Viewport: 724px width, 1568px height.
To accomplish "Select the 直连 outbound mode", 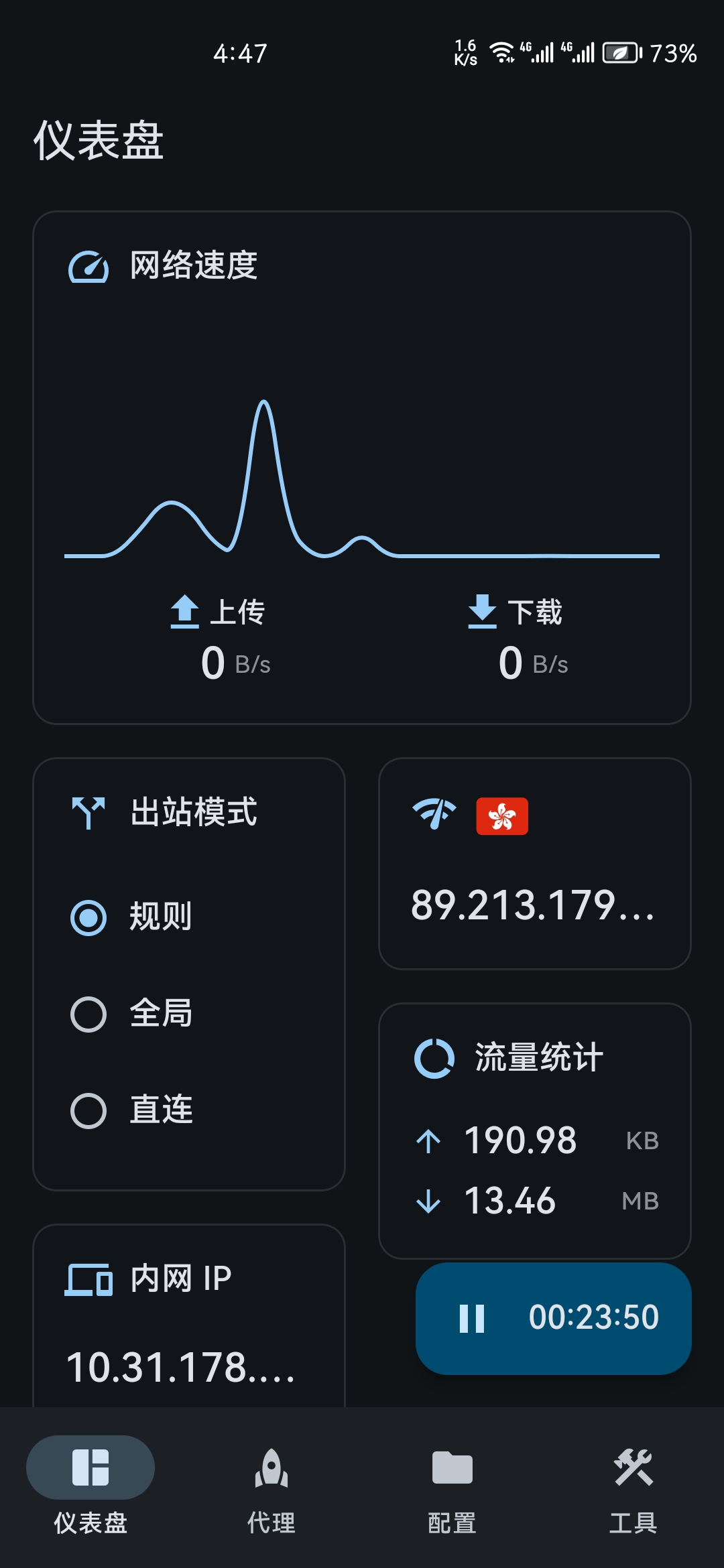I will (131, 1110).
